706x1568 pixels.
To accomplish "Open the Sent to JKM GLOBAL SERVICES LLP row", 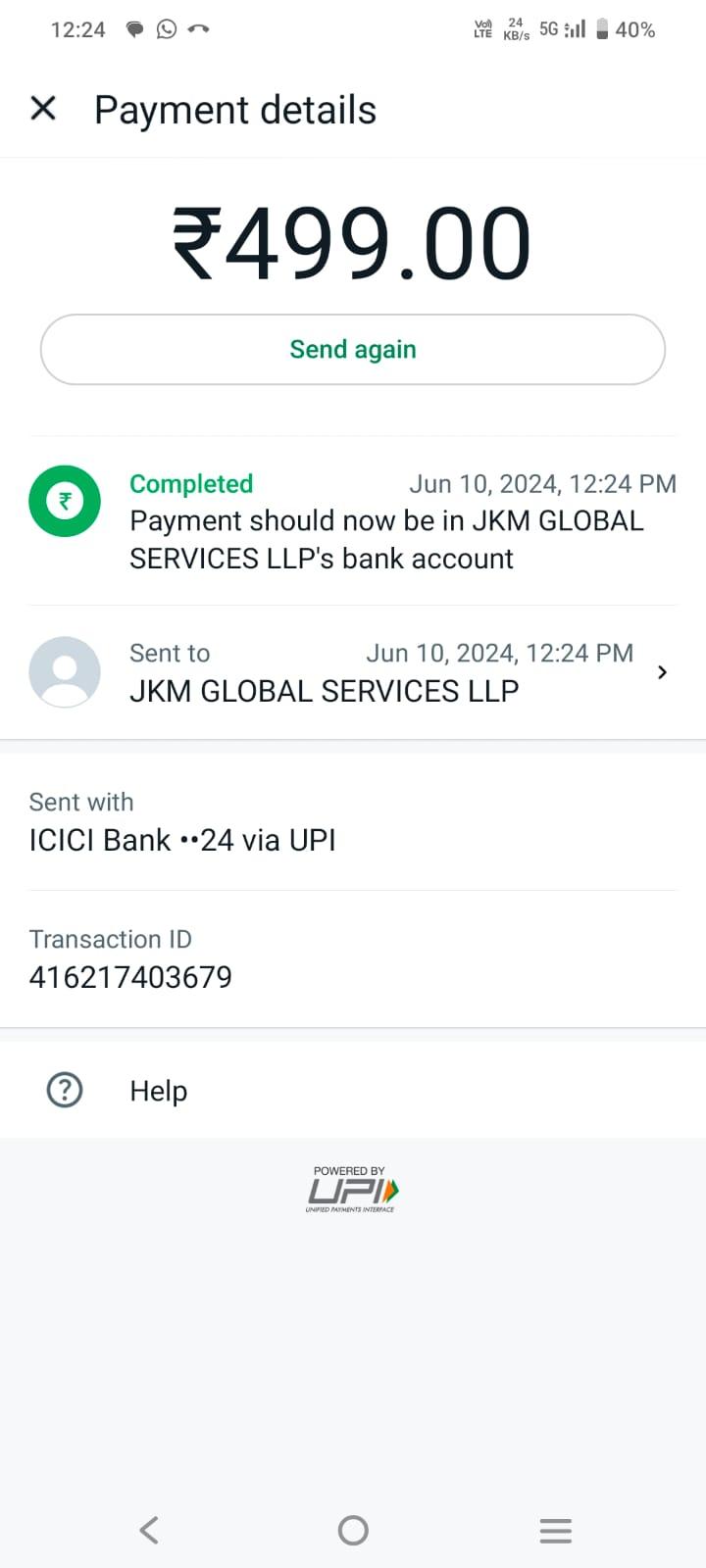I will point(353,672).
